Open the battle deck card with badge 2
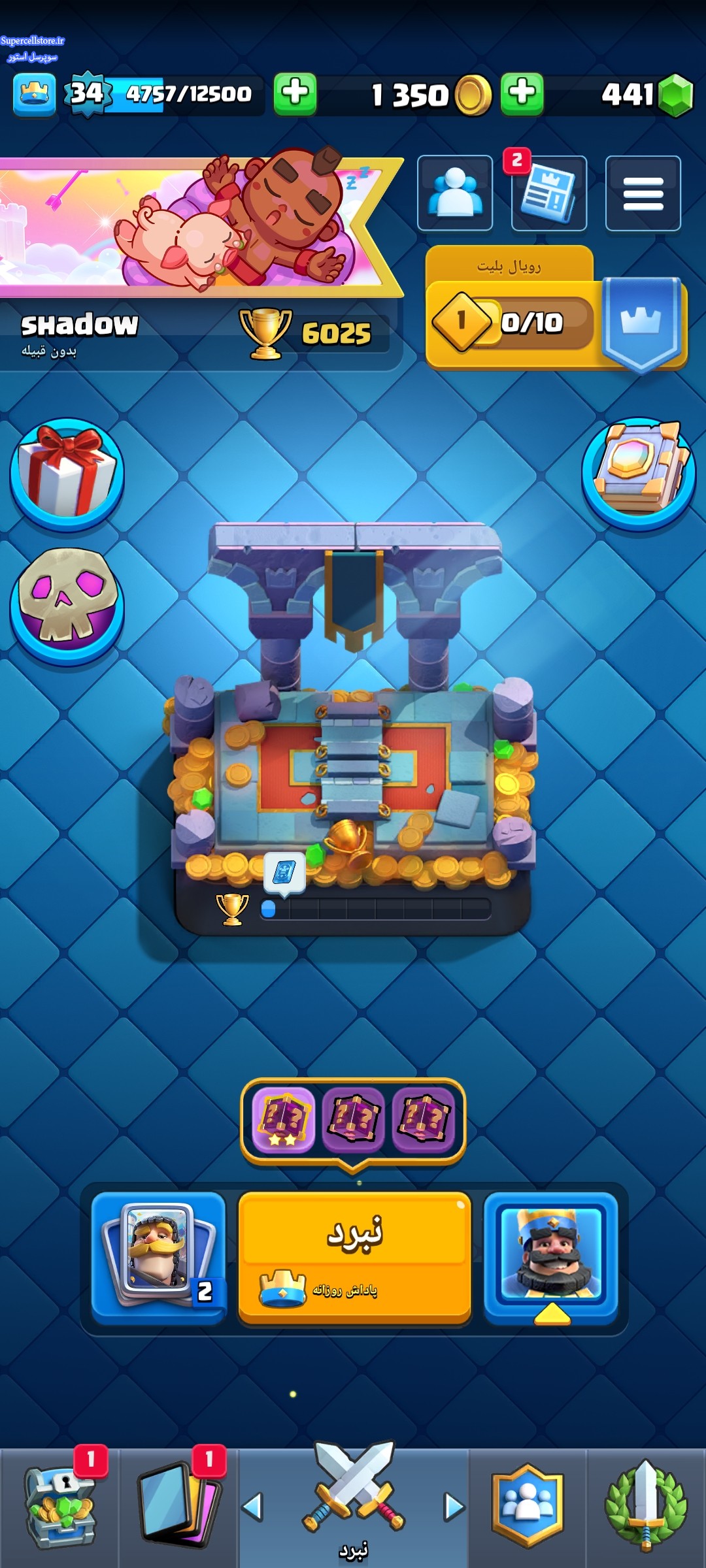Viewport: 706px width, 1568px height. click(159, 1258)
